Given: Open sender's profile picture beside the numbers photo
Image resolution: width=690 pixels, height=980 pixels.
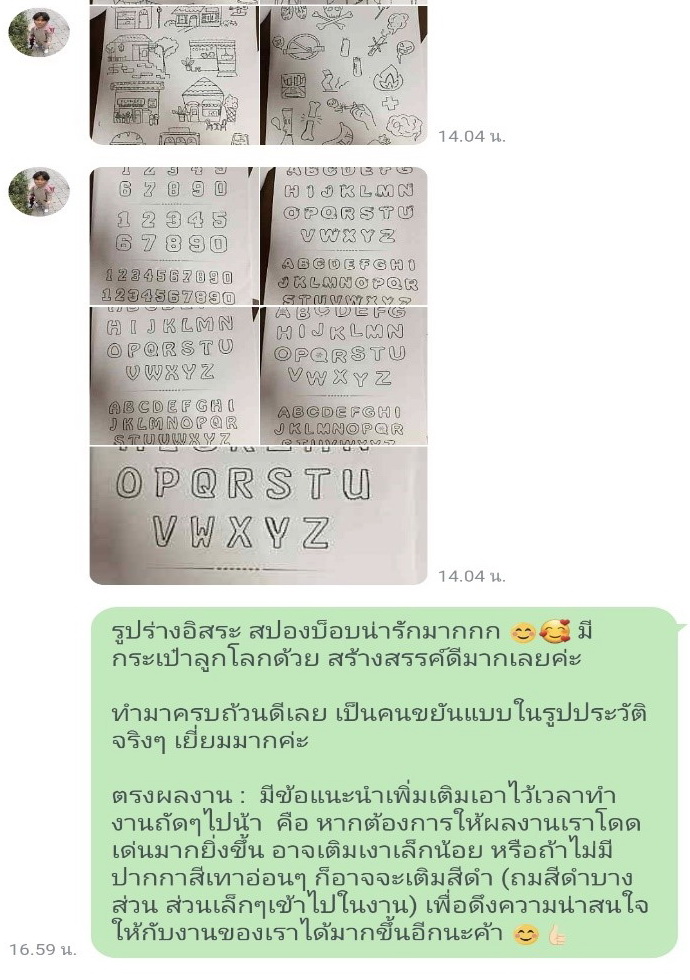Looking at the screenshot, I should point(39,192).
